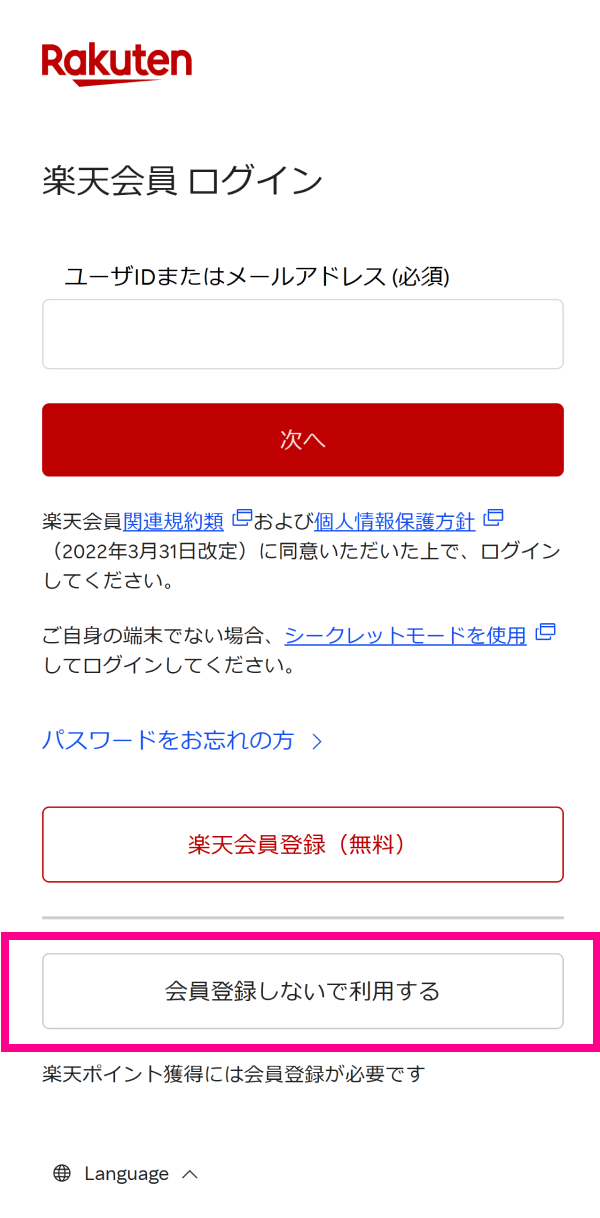The image size is (600, 1218).
Task: Open the シークレットモードを使用 link
Action: [405, 635]
